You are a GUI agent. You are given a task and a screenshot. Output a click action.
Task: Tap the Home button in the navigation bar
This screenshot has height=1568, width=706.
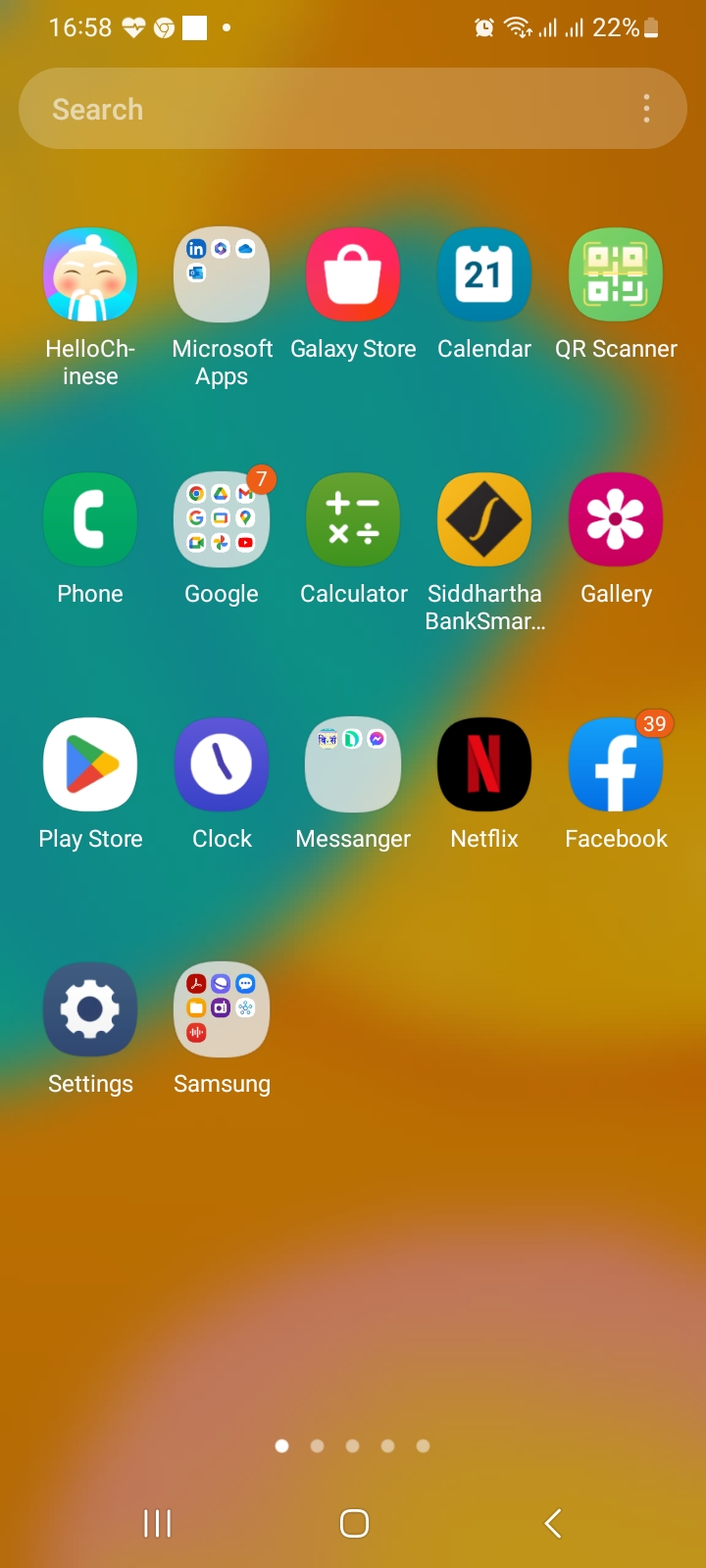click(x=354, y=1523)
